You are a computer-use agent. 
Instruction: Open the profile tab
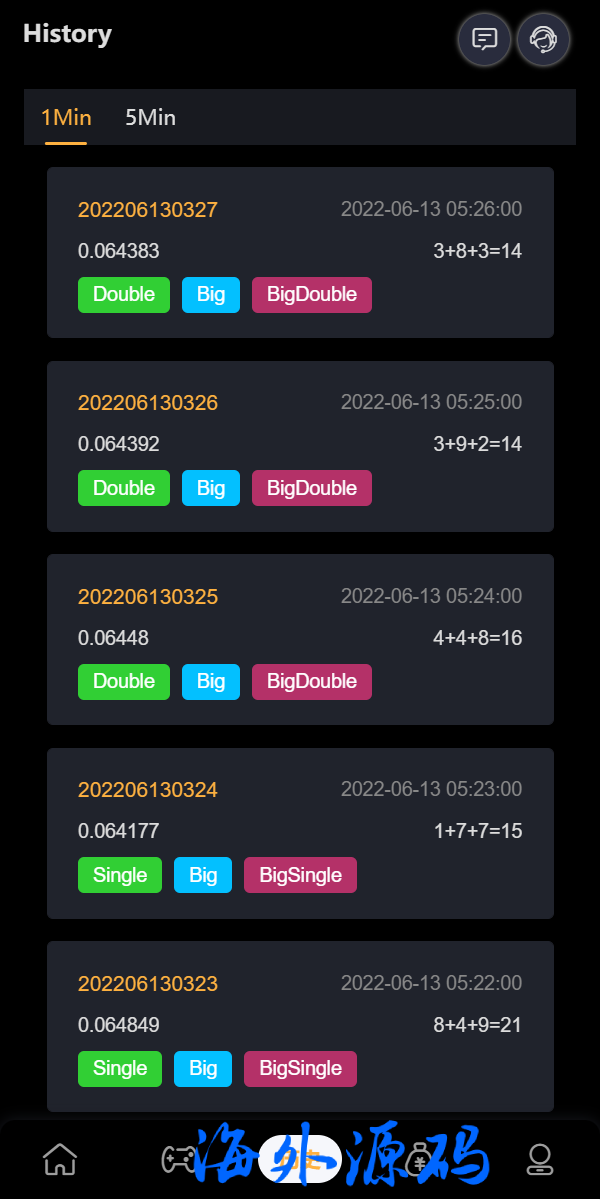[540, 1159]
